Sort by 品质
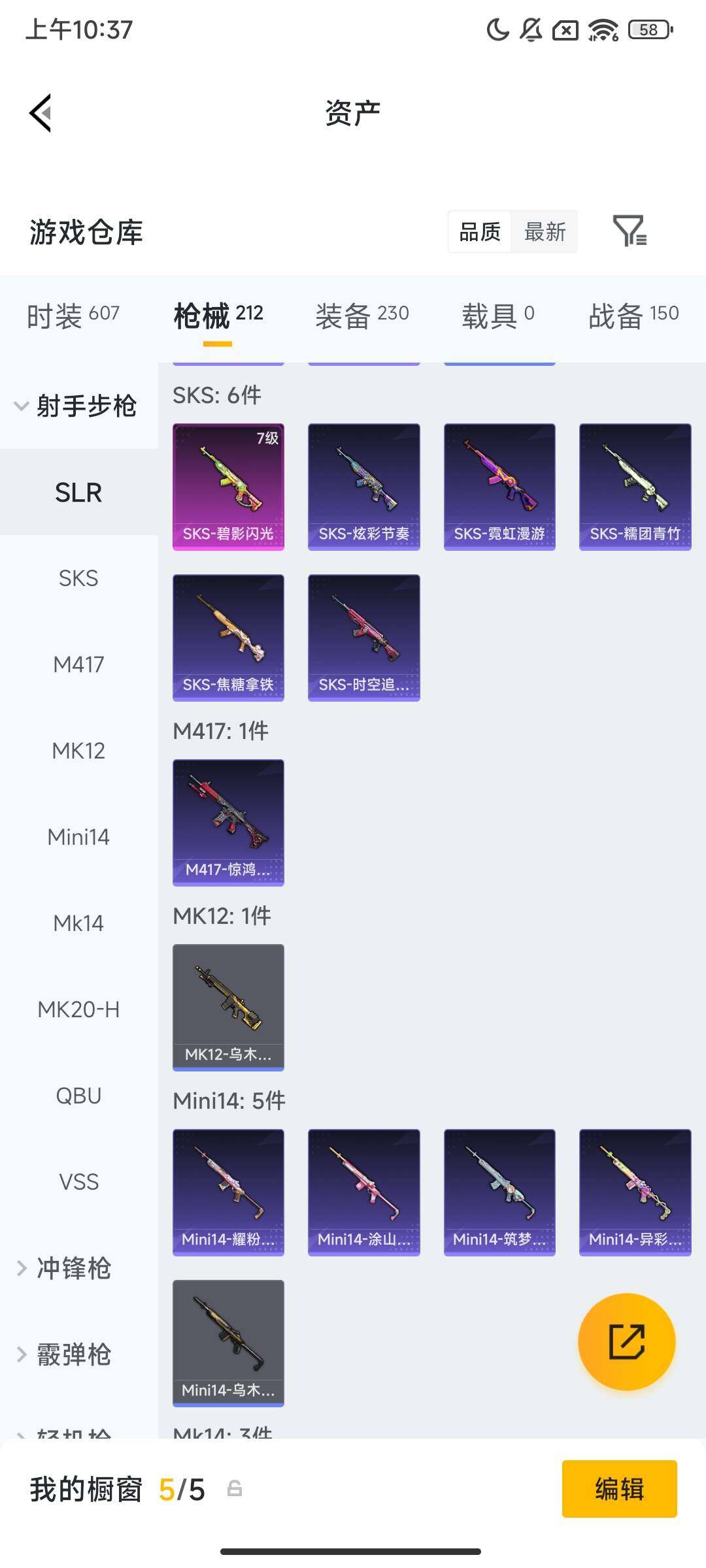Screen dimensions: 706x1568 click(x=480, y=231)
